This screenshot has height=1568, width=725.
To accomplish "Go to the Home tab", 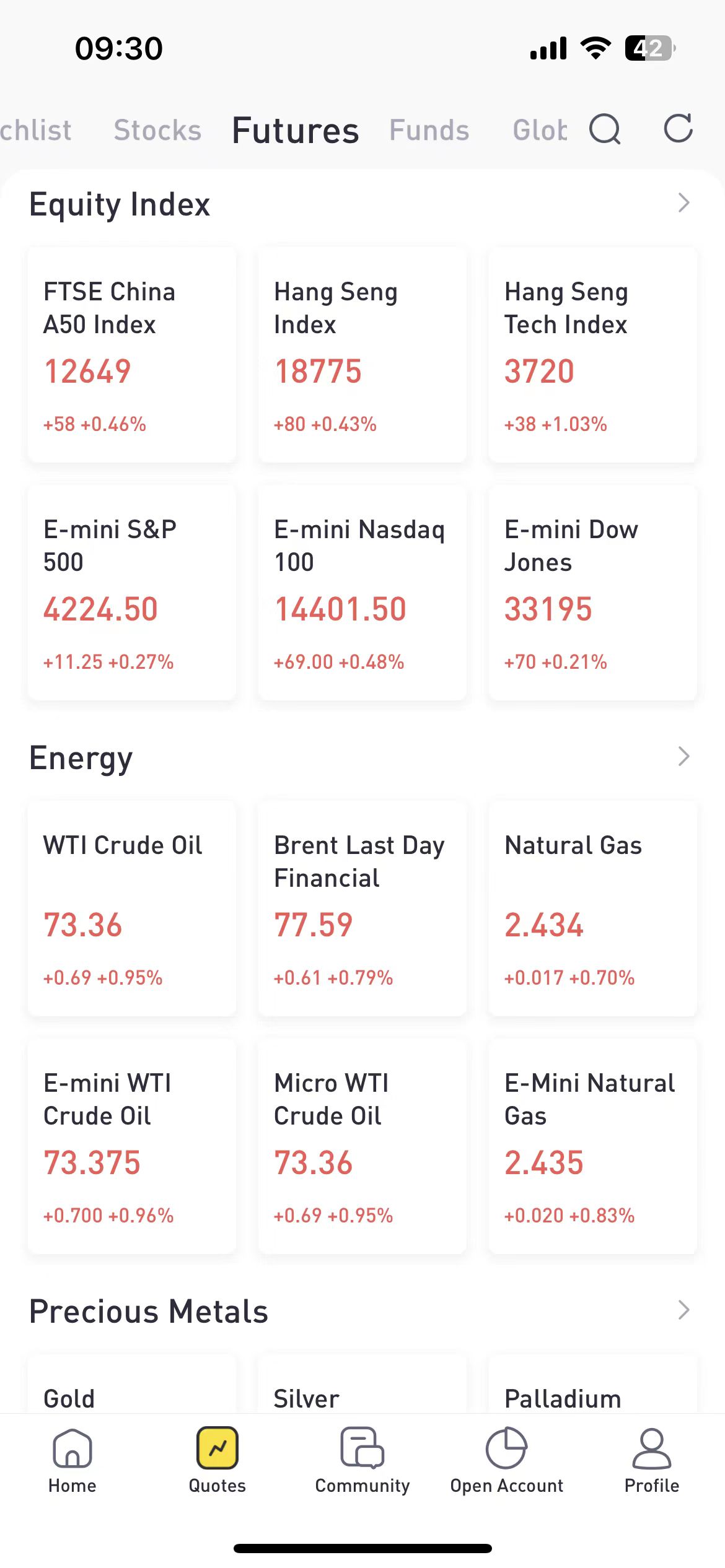I will (x=72, y=1460).
